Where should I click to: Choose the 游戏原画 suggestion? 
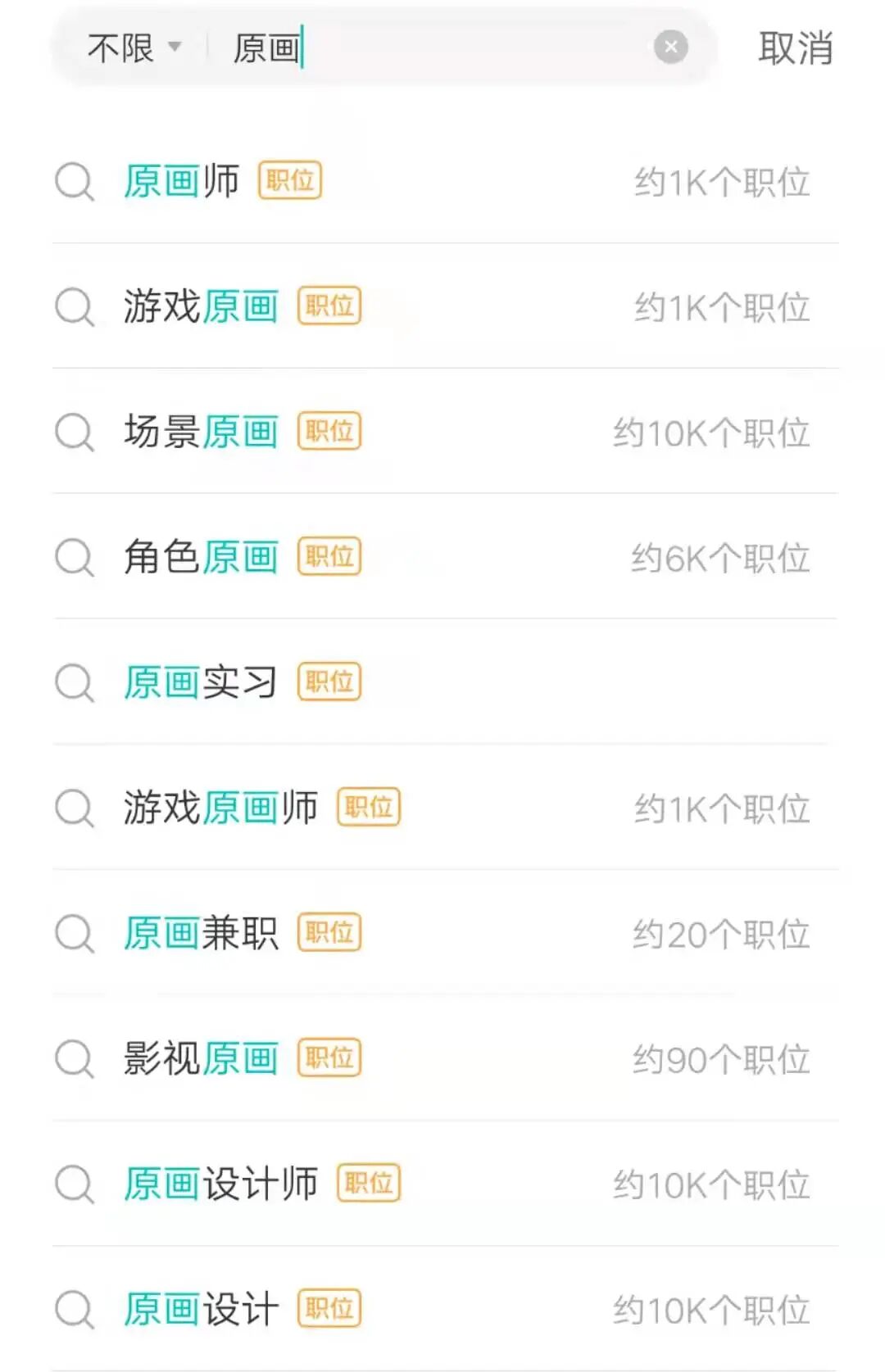coord(202,307)
